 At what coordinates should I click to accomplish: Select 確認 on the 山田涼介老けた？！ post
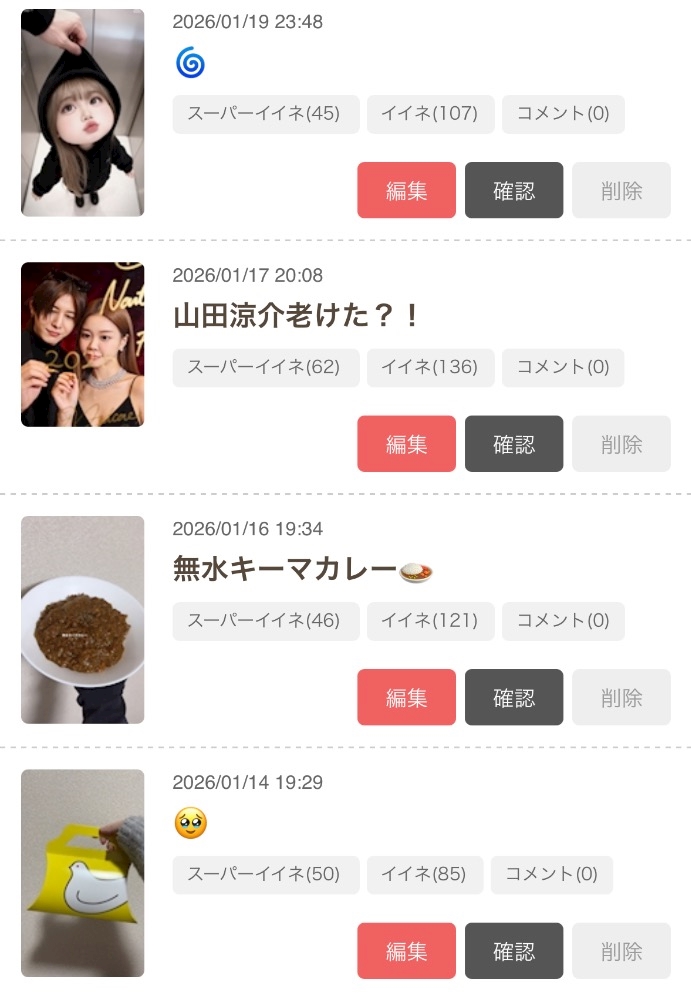pyautogui.click(x=514, y=444)
